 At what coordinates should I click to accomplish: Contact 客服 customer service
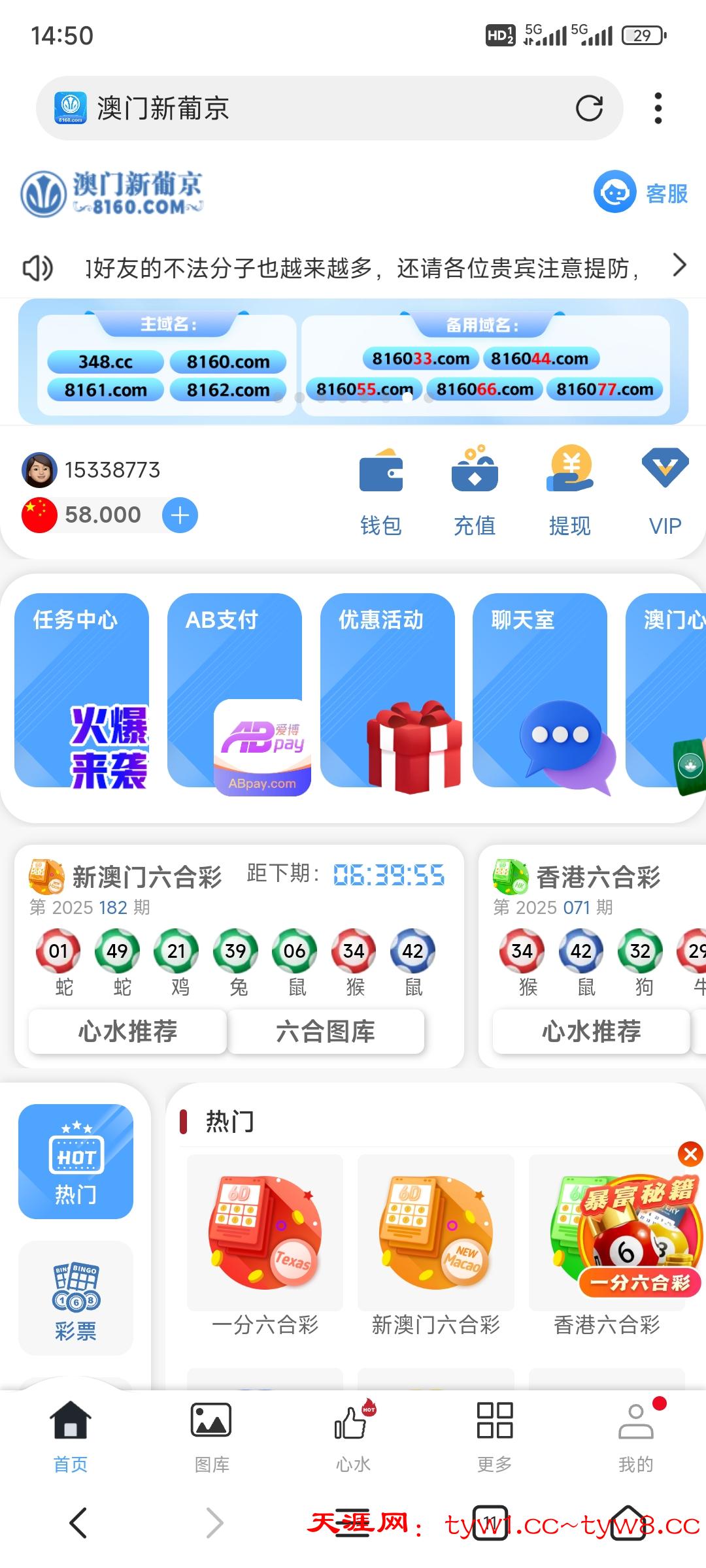641,193
